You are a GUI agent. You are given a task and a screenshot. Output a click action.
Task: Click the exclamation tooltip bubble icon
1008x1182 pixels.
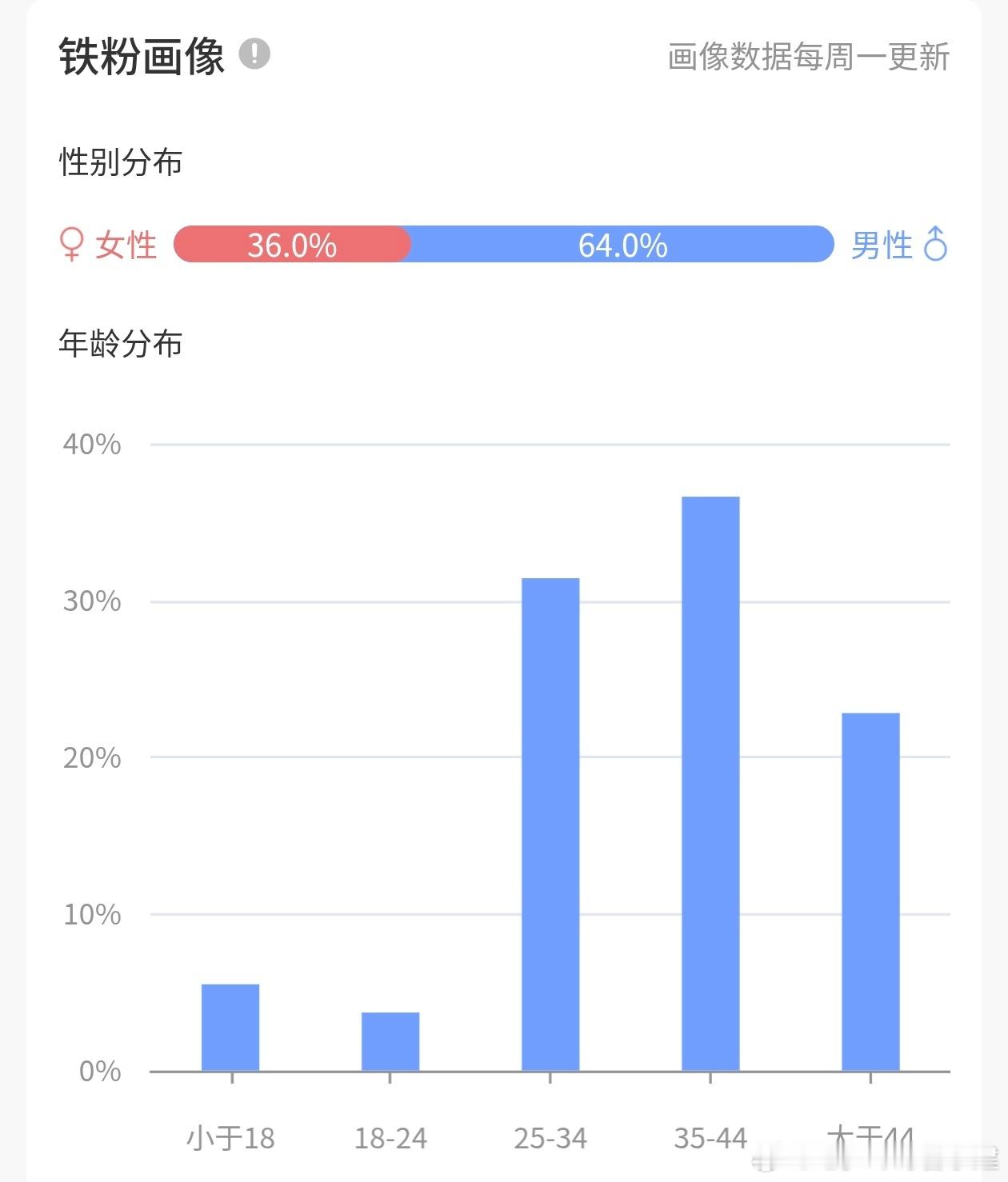pos(254,54)
